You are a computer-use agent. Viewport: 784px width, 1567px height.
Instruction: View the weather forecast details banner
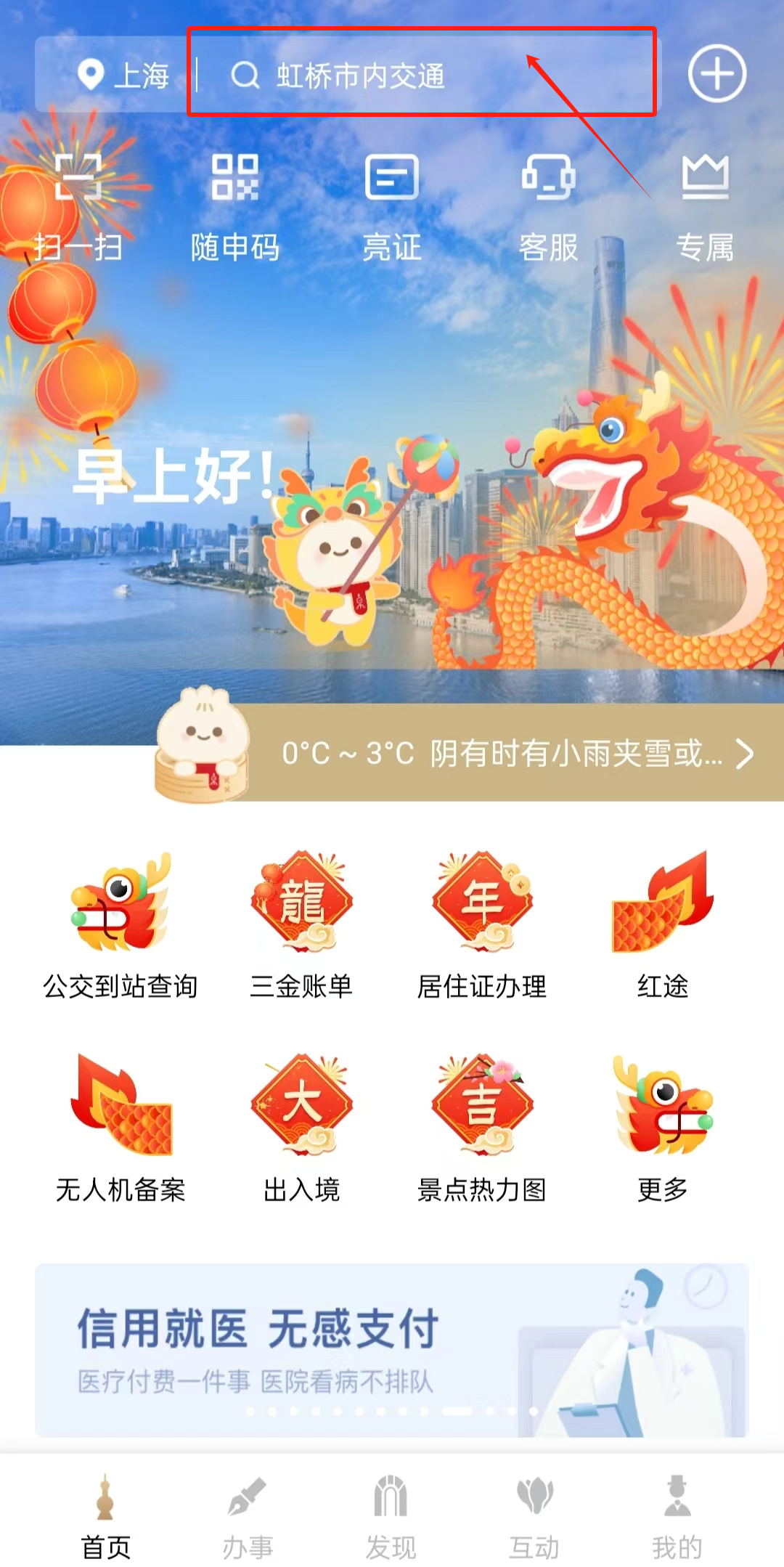[508, 753]
